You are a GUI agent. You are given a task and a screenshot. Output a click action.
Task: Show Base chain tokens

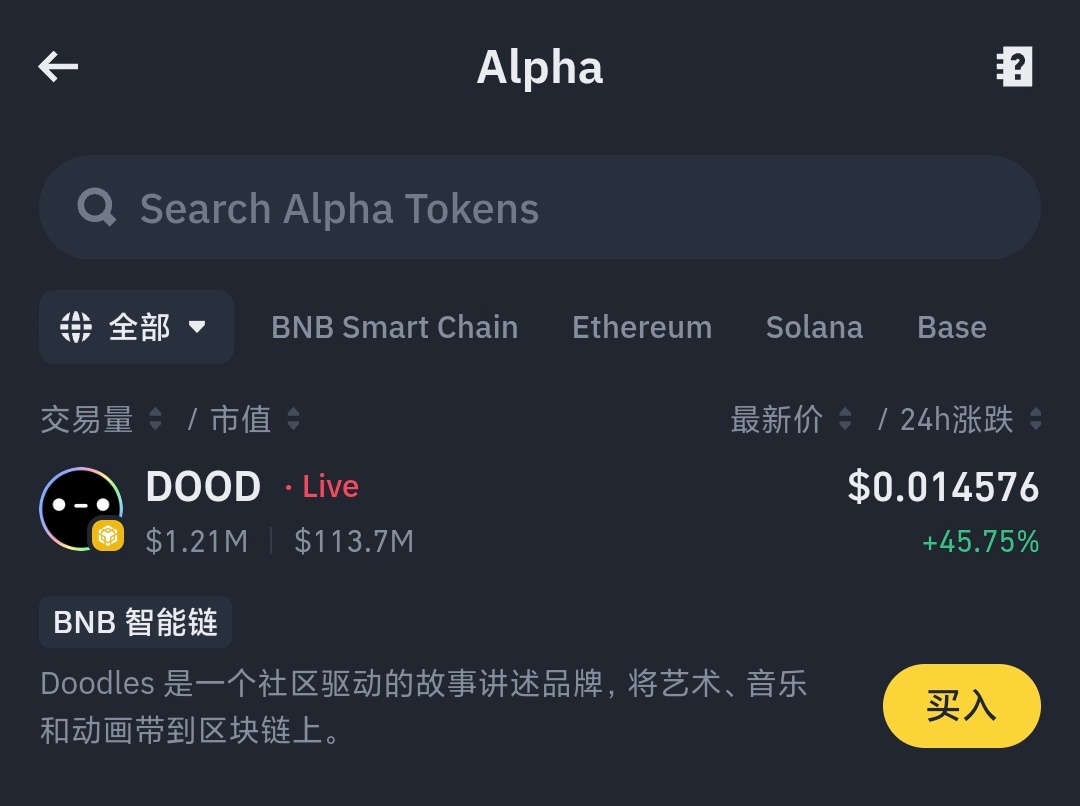pos(951,327)
